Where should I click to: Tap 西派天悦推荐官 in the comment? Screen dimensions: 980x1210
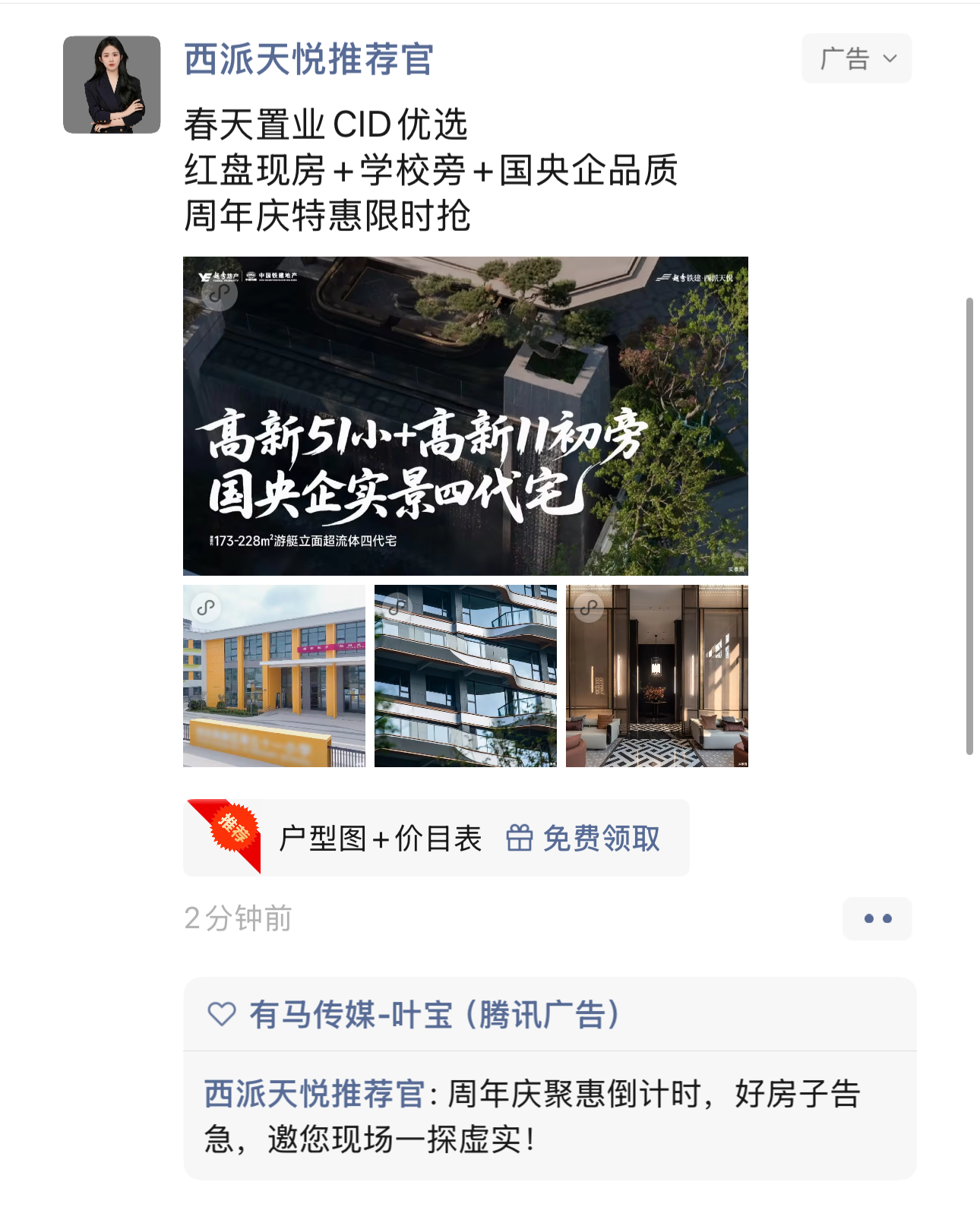pyautogui.click(x=315, y=1095)
